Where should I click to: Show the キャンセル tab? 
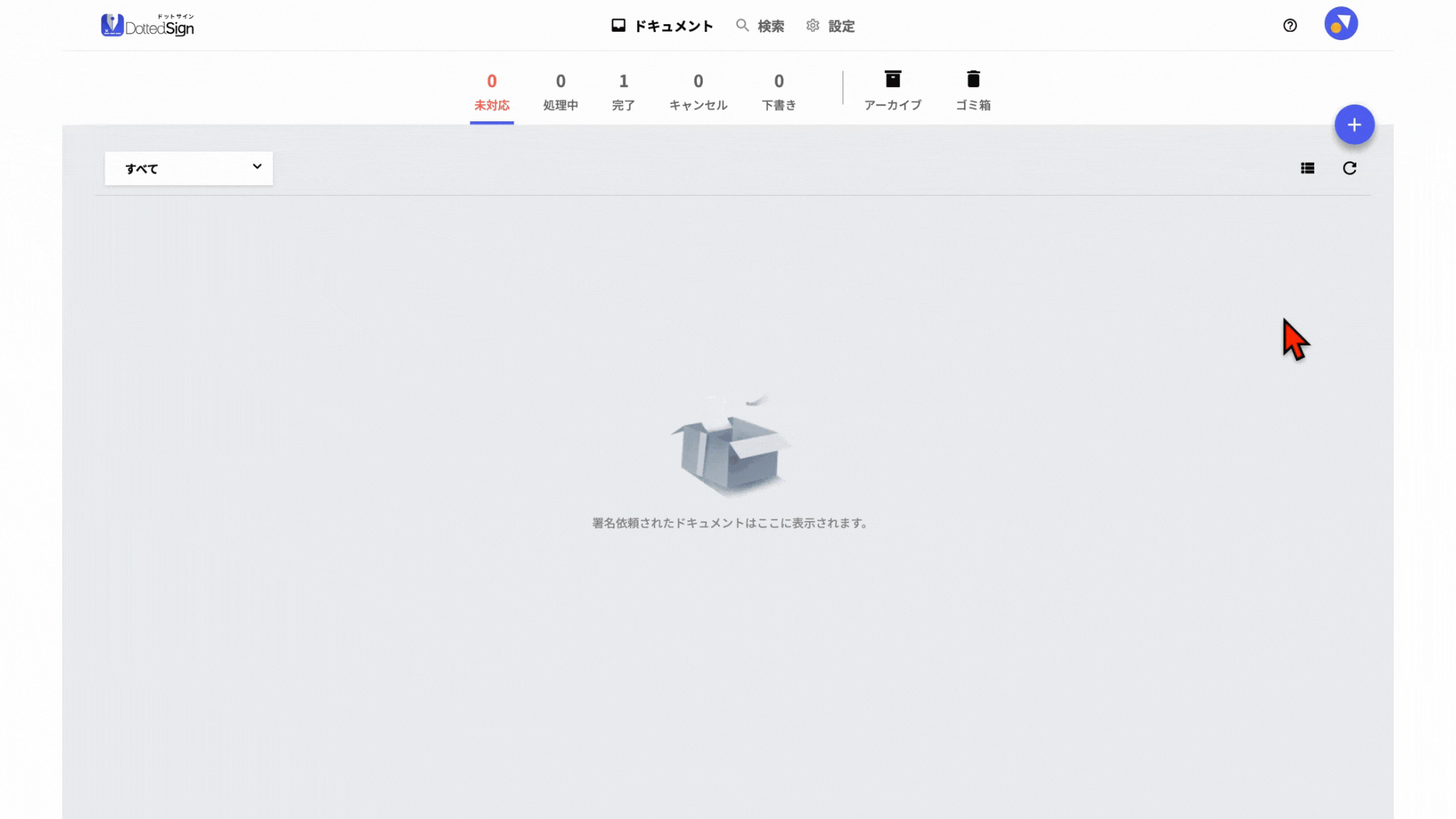(698, 92)
